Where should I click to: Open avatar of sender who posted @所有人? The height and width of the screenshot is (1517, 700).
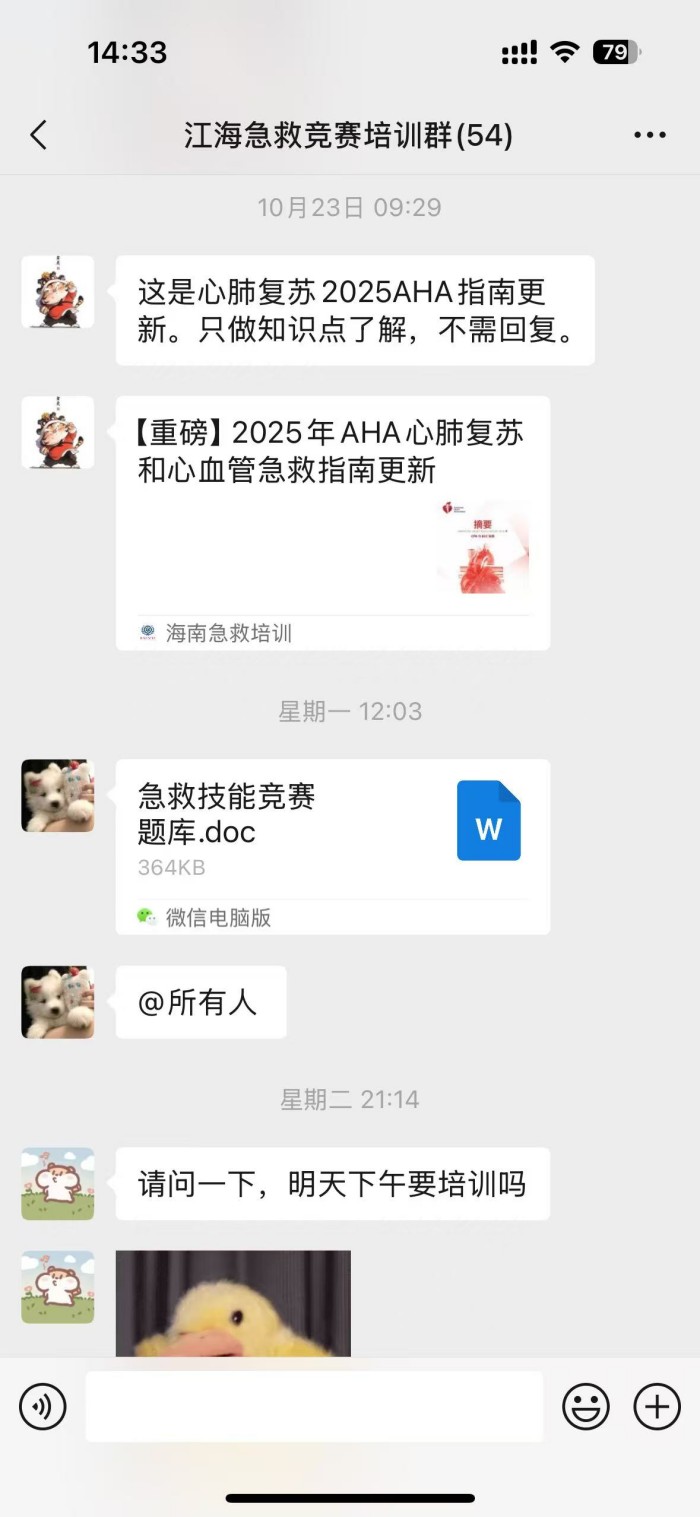58,1002
